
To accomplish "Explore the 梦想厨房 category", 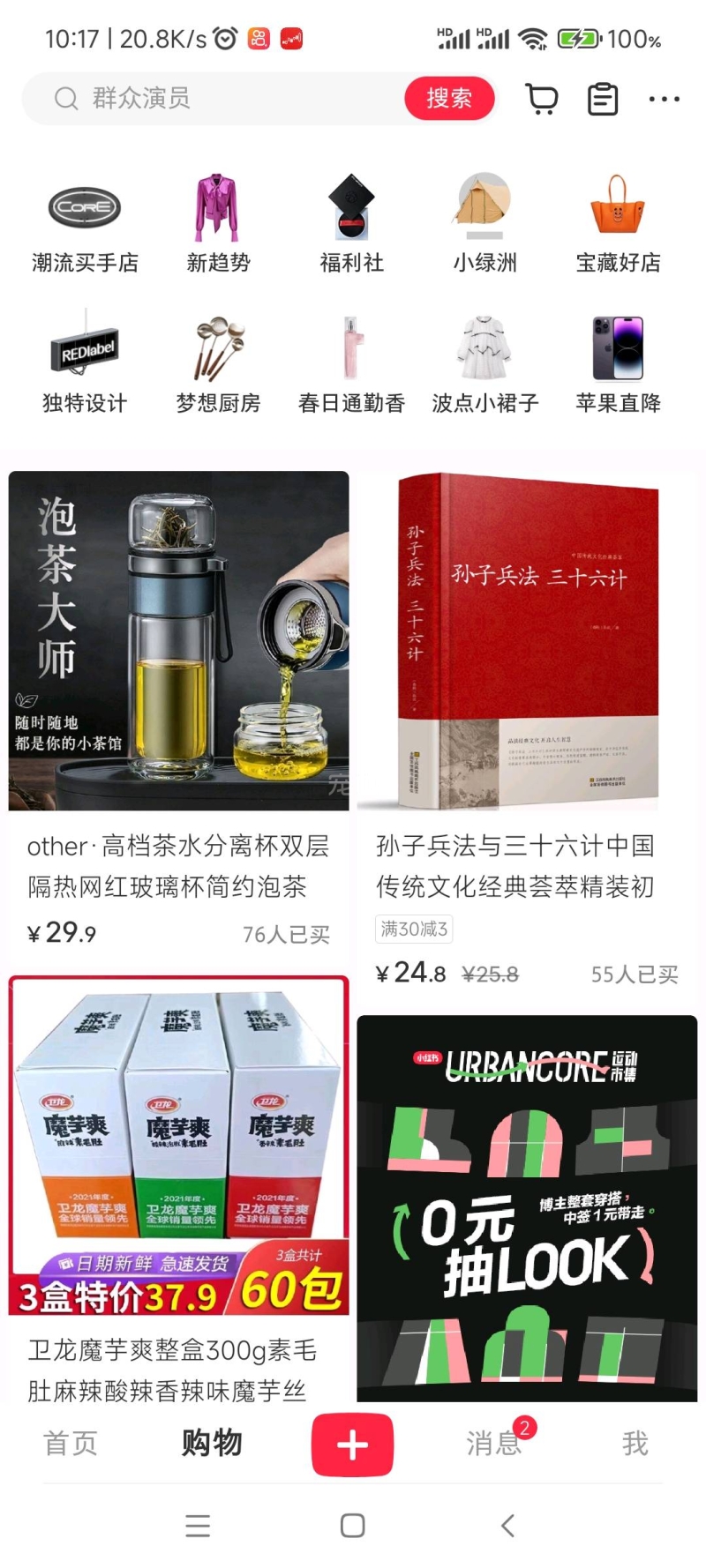I will (x=218, y=364).
